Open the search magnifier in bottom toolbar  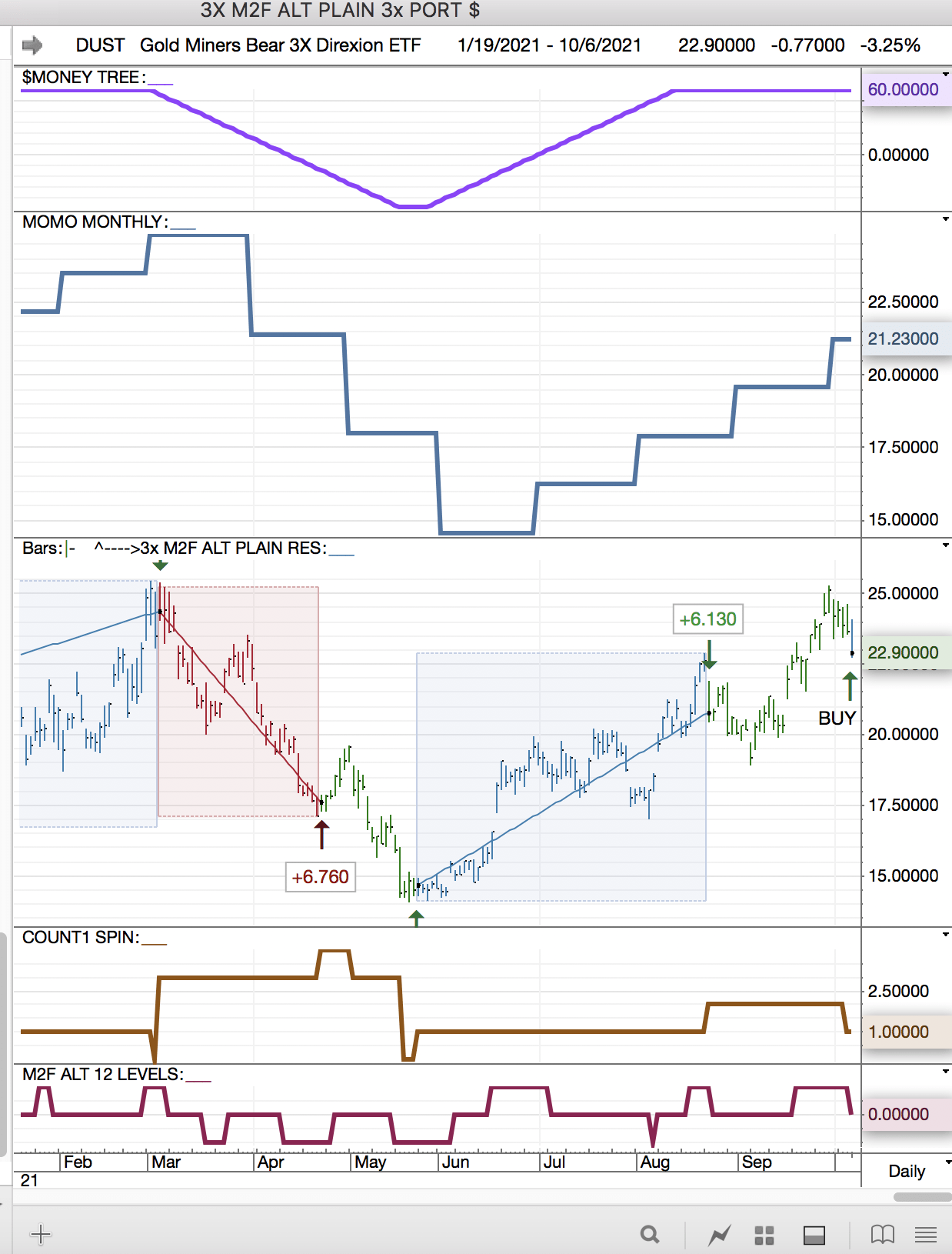click(x=650, y=1235)
